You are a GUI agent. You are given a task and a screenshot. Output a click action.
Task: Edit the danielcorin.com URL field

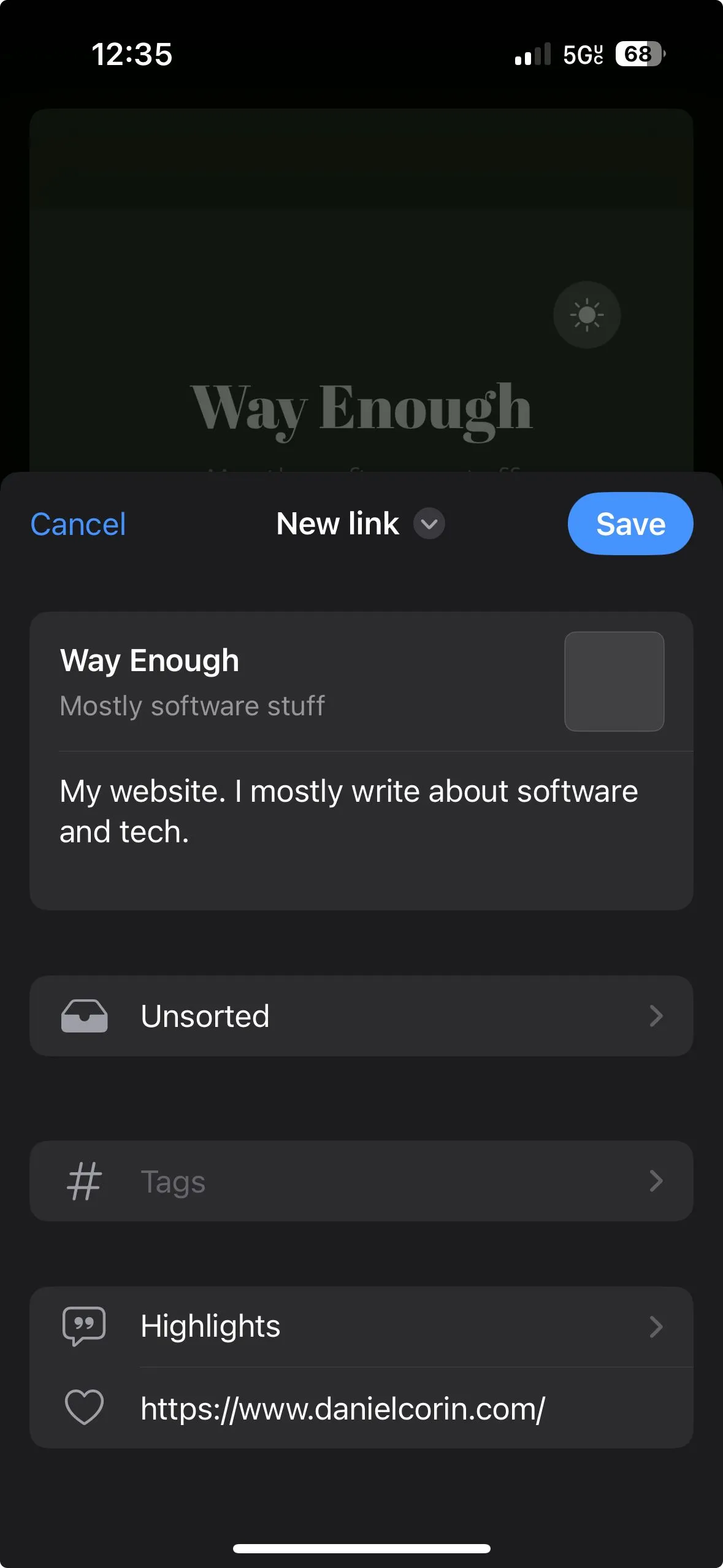(x=342, y=1409)
